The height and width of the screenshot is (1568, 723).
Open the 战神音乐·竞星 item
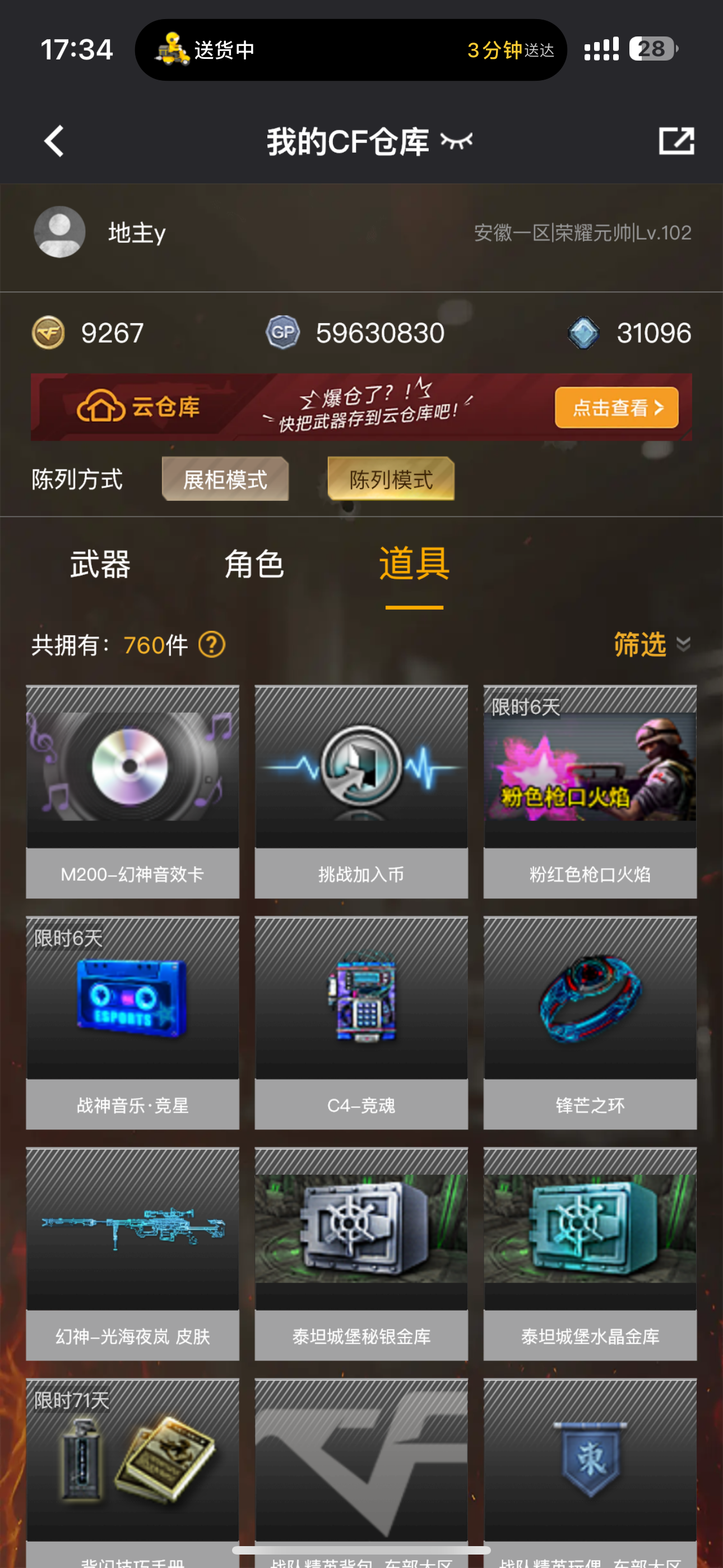(x=133, y=1022)
